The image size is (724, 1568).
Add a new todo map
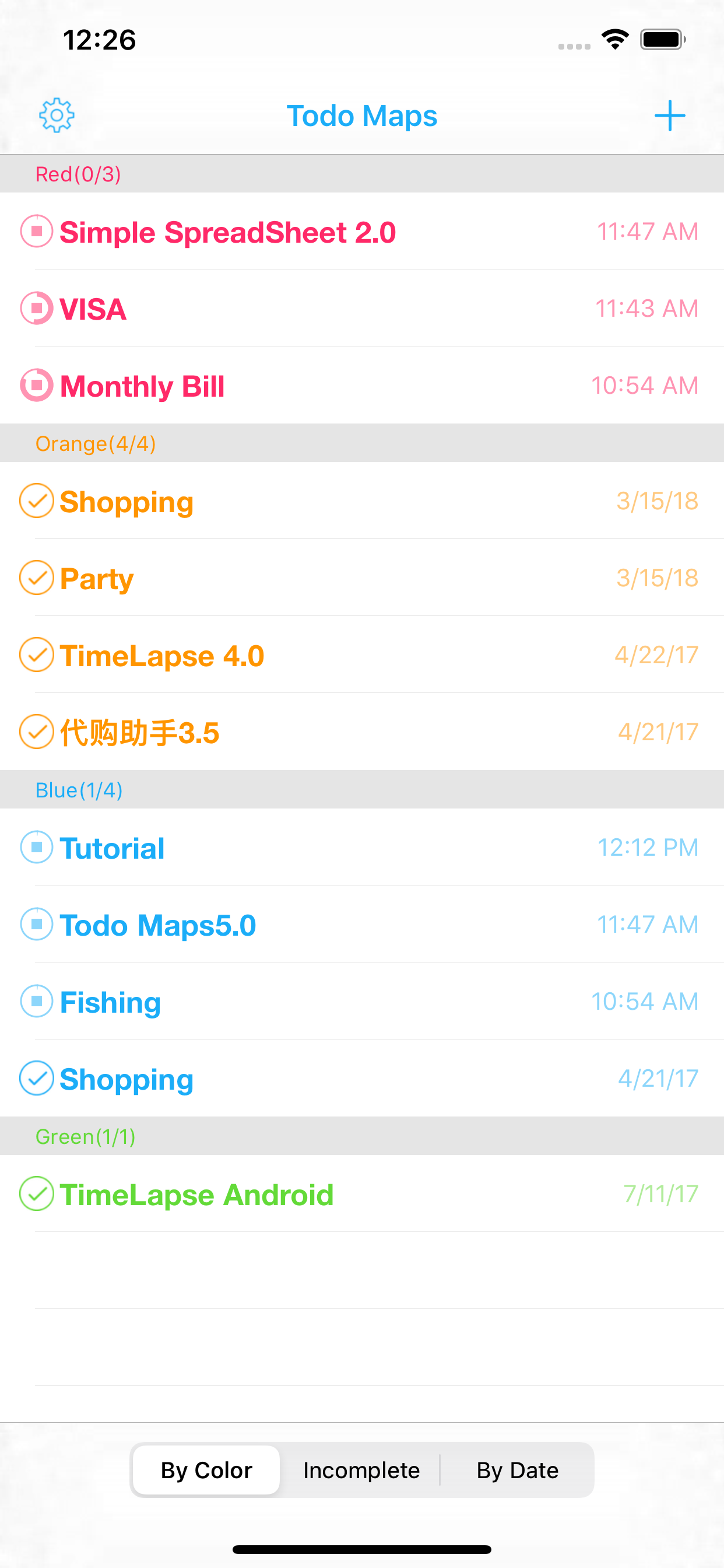(x=669, y=116)
